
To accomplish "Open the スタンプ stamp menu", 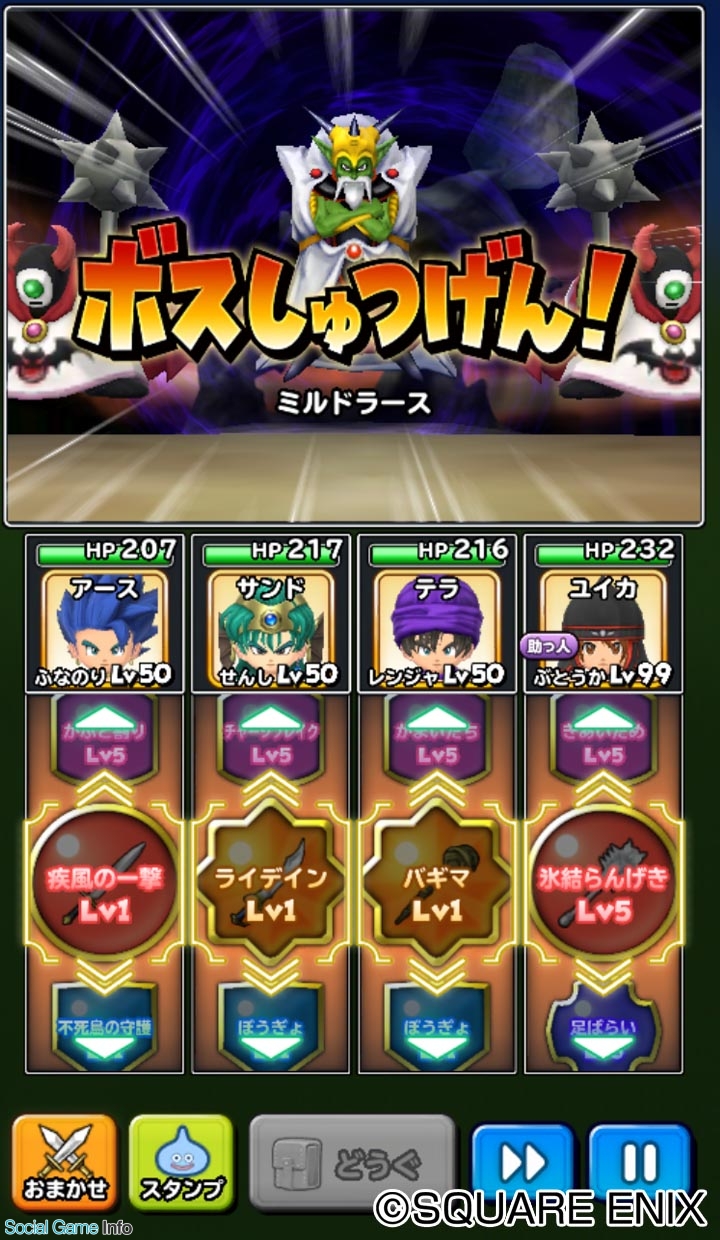I will click(x=181, y=1163).
